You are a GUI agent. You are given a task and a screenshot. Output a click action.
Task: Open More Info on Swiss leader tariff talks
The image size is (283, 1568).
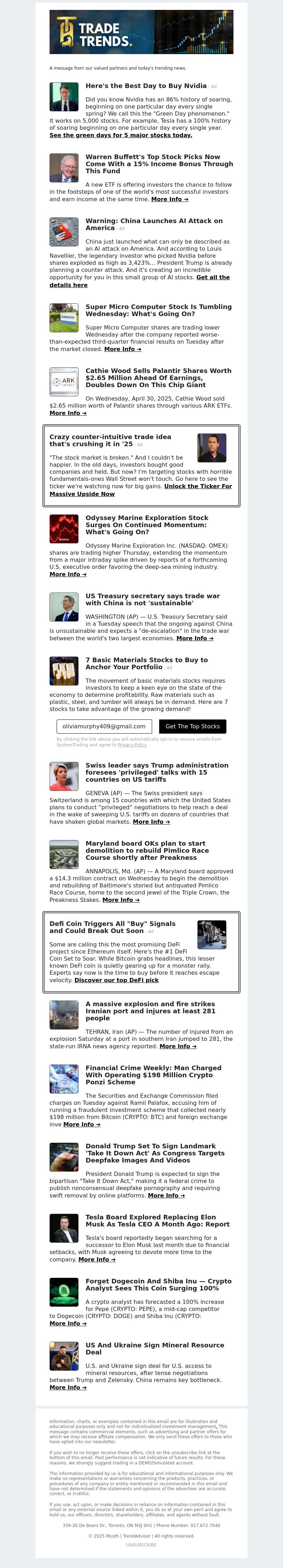[x=151, y=822]
